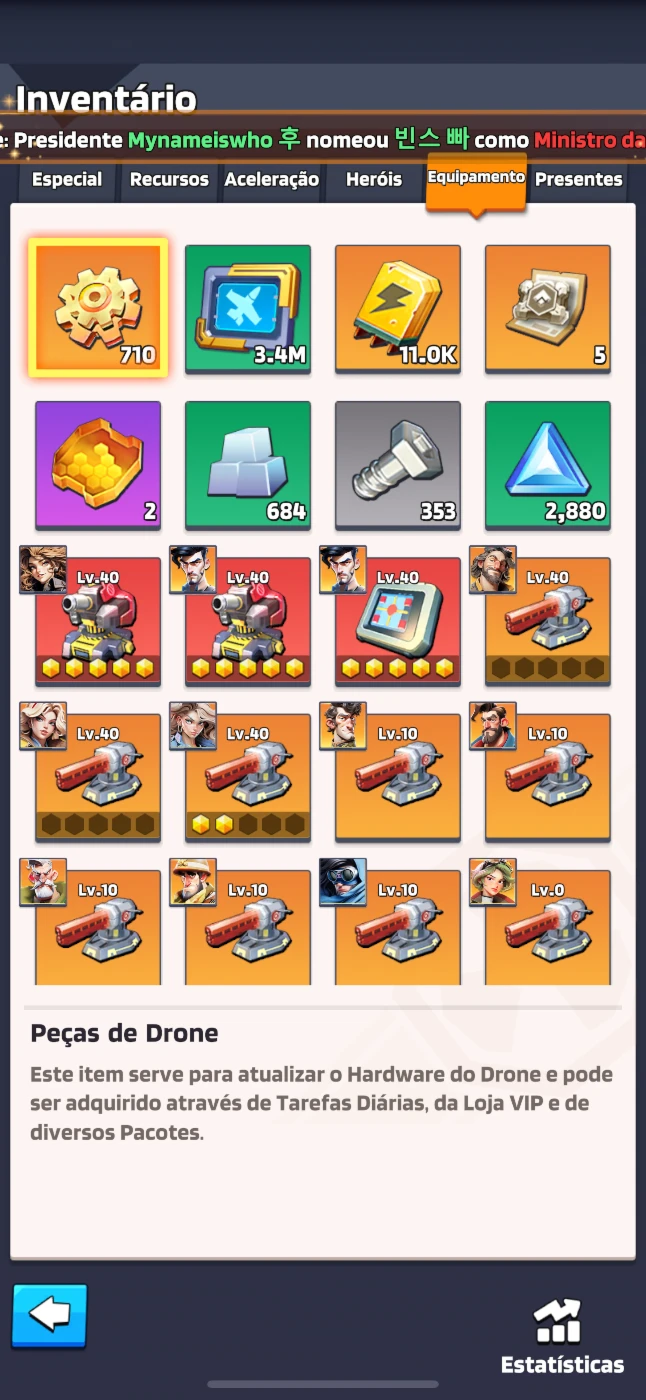Open Estatísticas

pos(562,1337)
